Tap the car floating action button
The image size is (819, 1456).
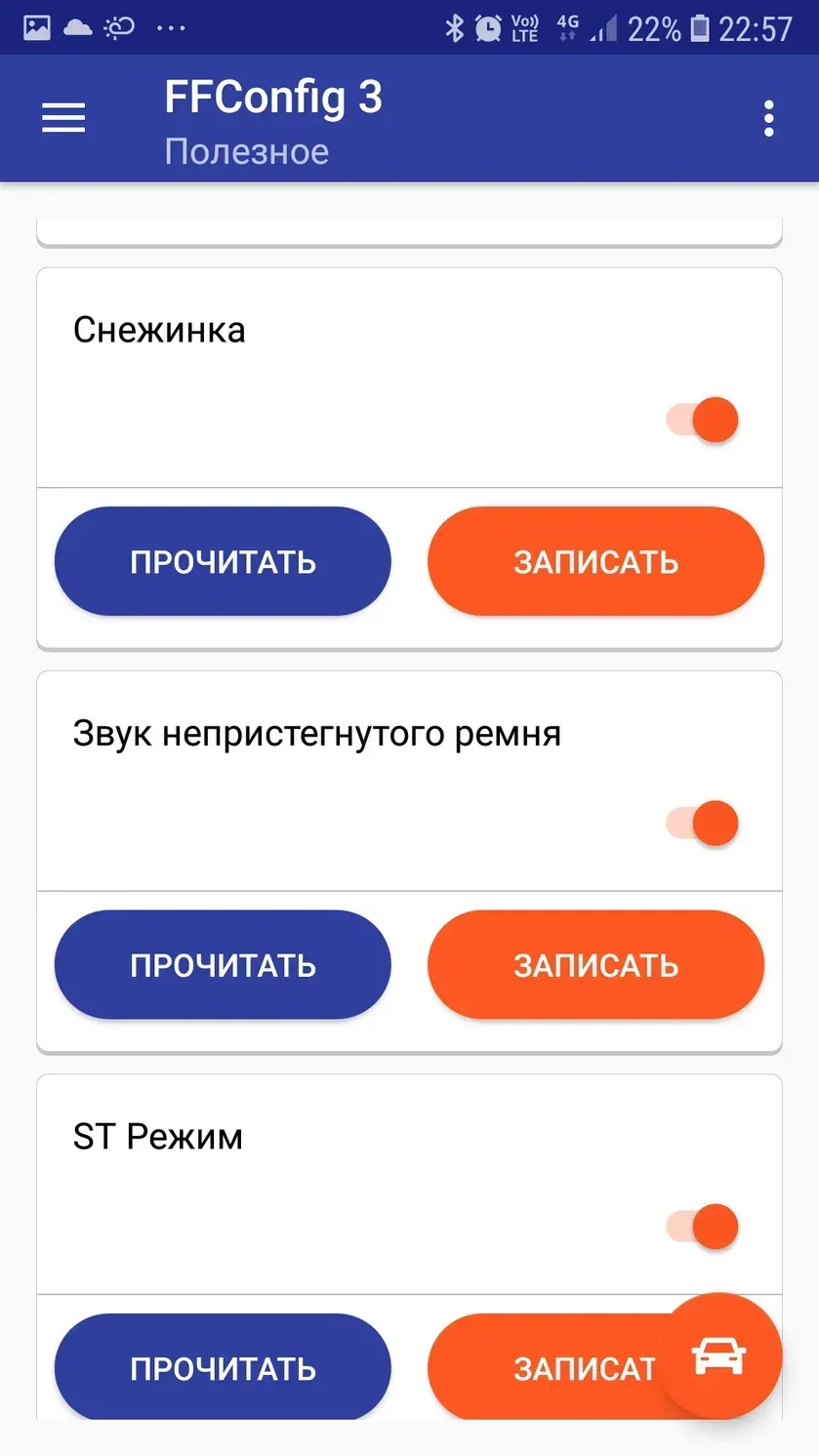(720, 1355)
